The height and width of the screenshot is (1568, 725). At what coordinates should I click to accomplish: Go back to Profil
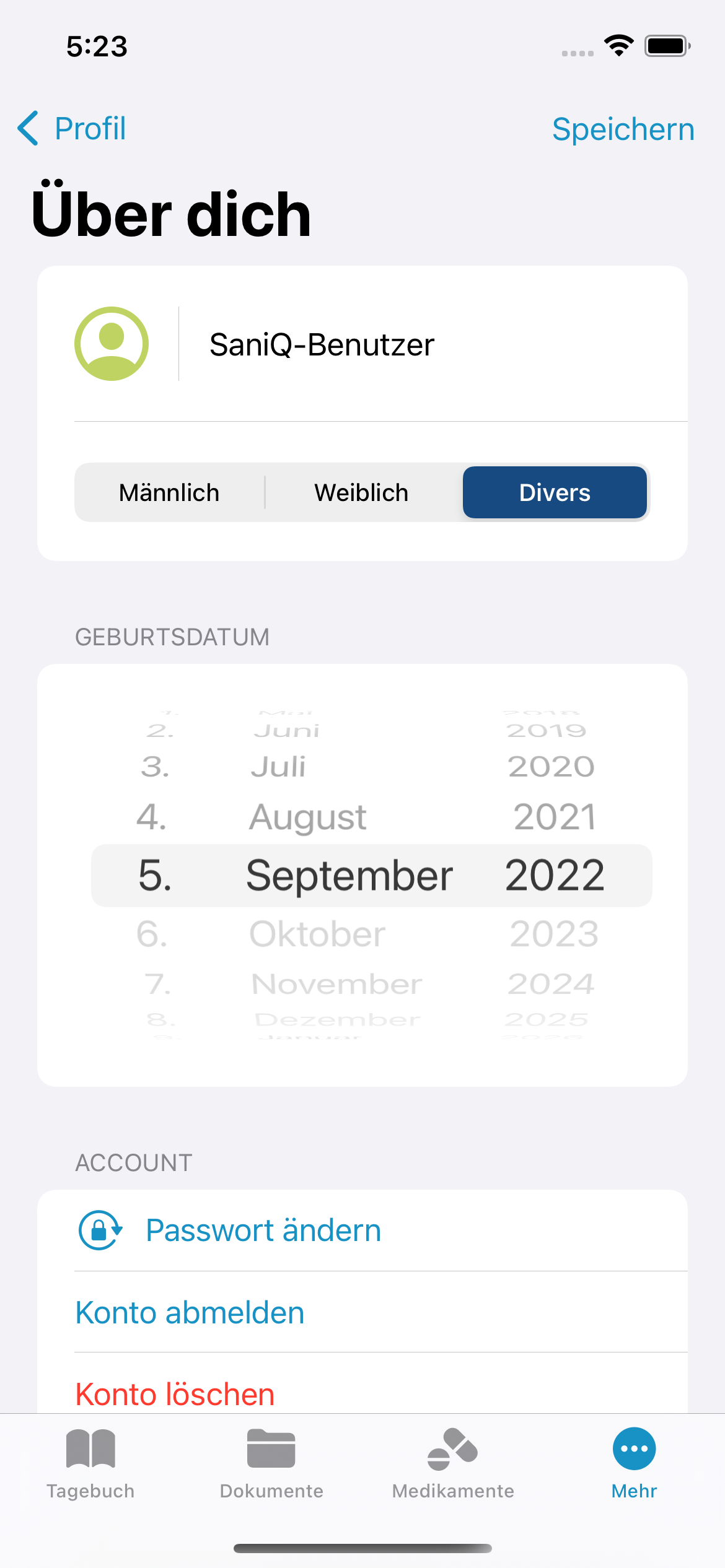click(x=72, y=129)
